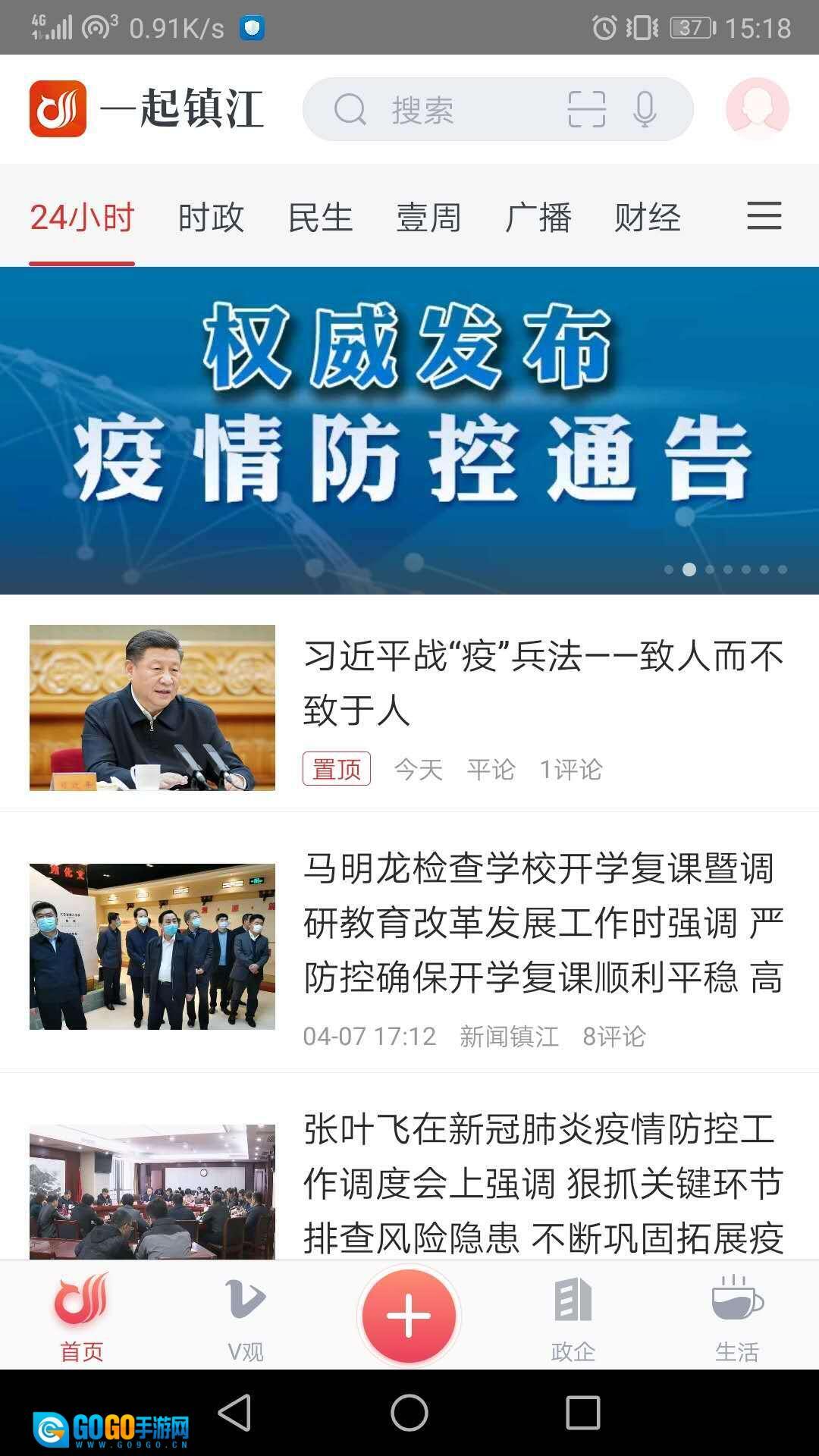Select the 壹周 tab
This screenshot has height=1456, width=819.
(x=428, y=218)
